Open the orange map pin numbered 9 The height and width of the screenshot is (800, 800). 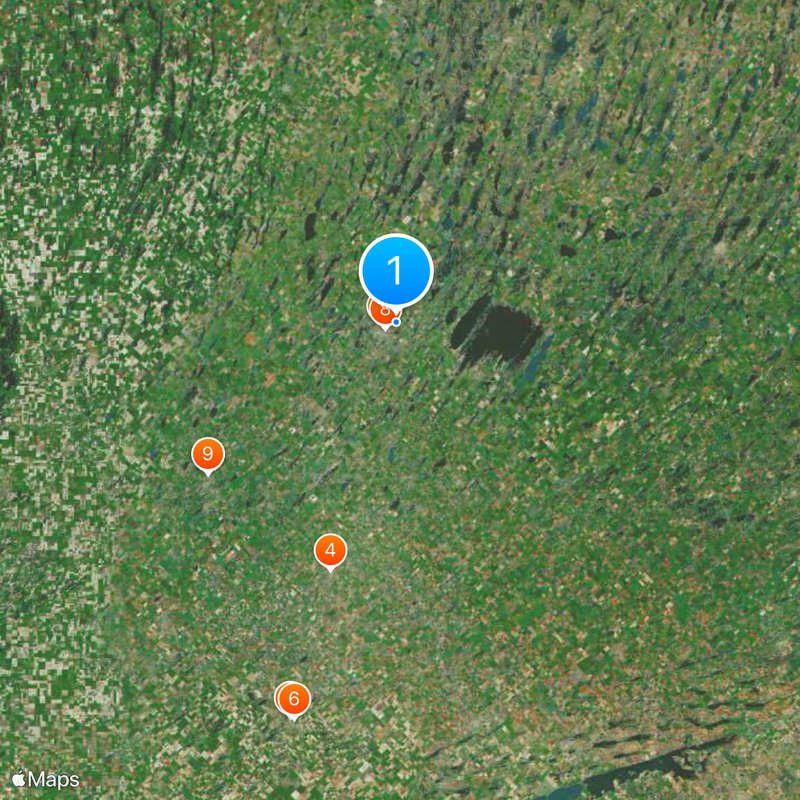[207, 454]
